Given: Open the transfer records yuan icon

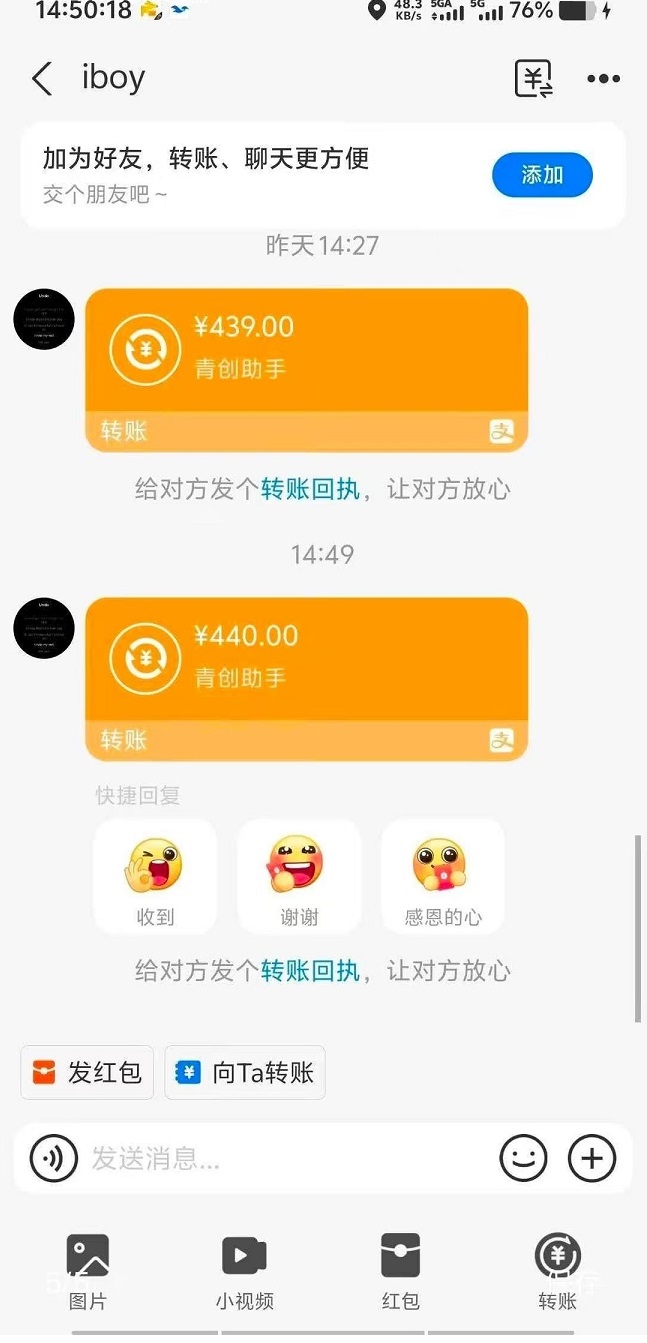Looking at the screenshot, I should (534, 79).
